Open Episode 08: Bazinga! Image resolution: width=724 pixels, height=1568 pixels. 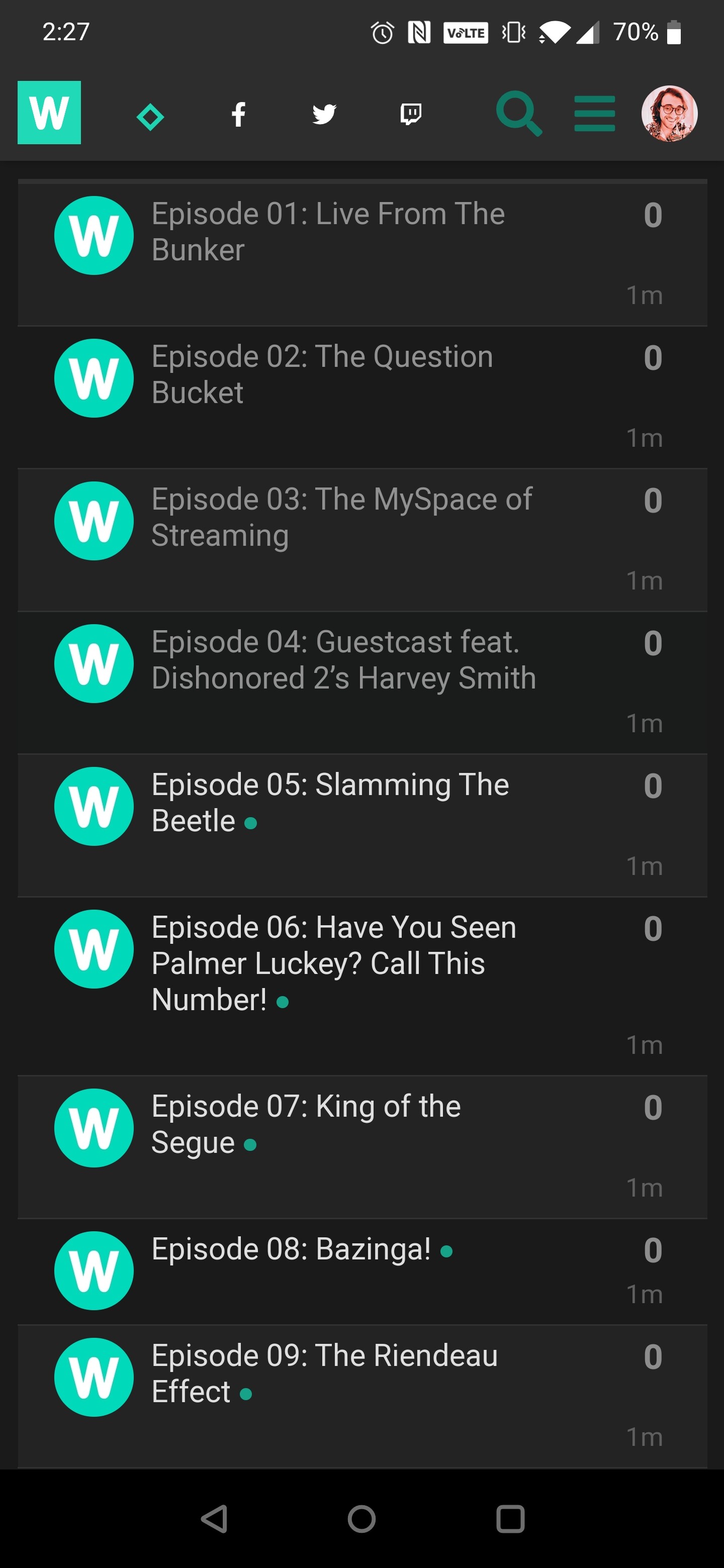[291, 1249]
